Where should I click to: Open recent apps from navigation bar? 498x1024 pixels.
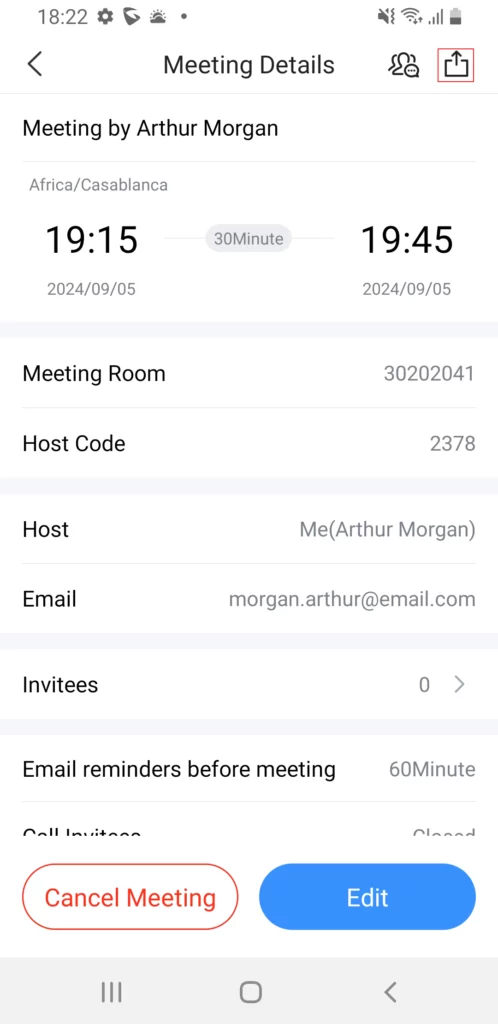click(x=112, y=992)
